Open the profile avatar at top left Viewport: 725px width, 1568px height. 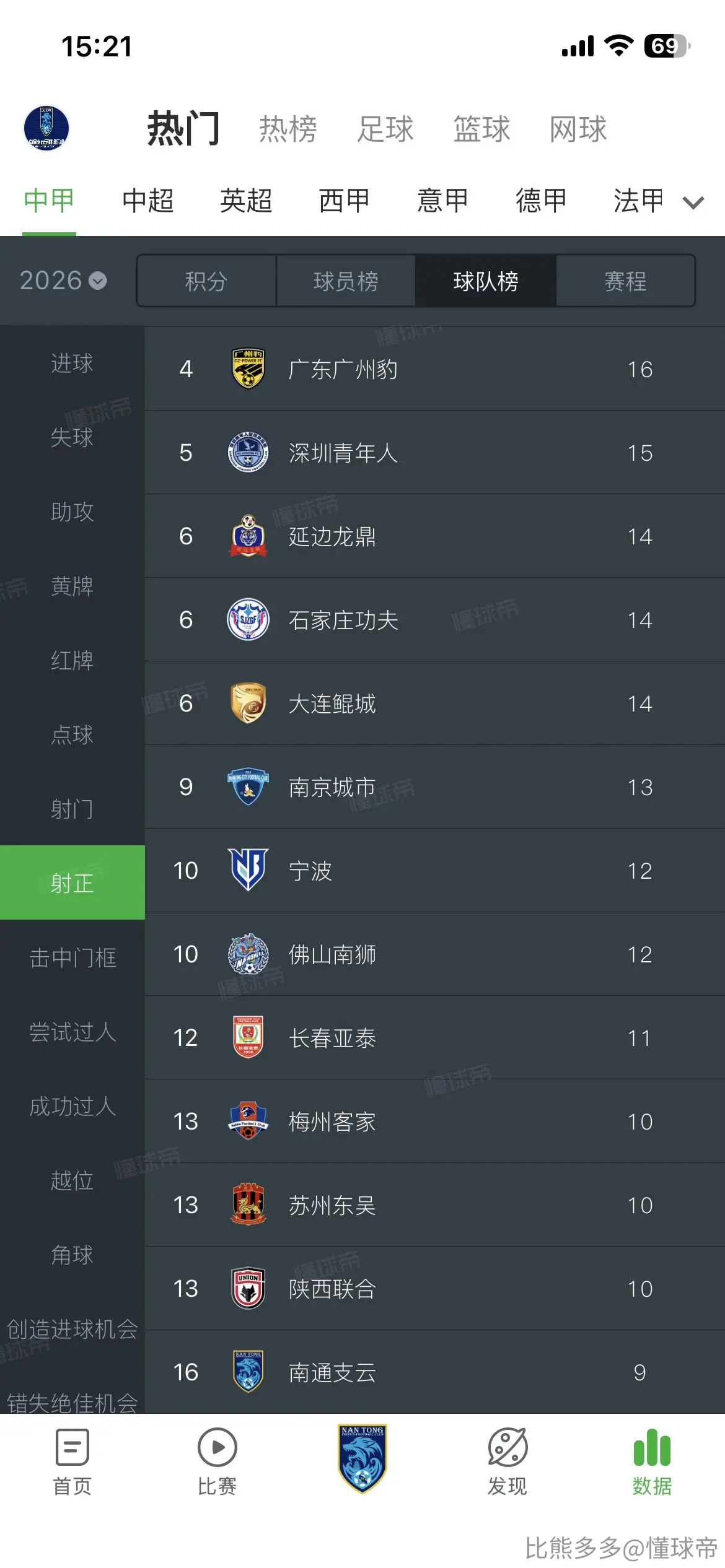pos(46,128)
